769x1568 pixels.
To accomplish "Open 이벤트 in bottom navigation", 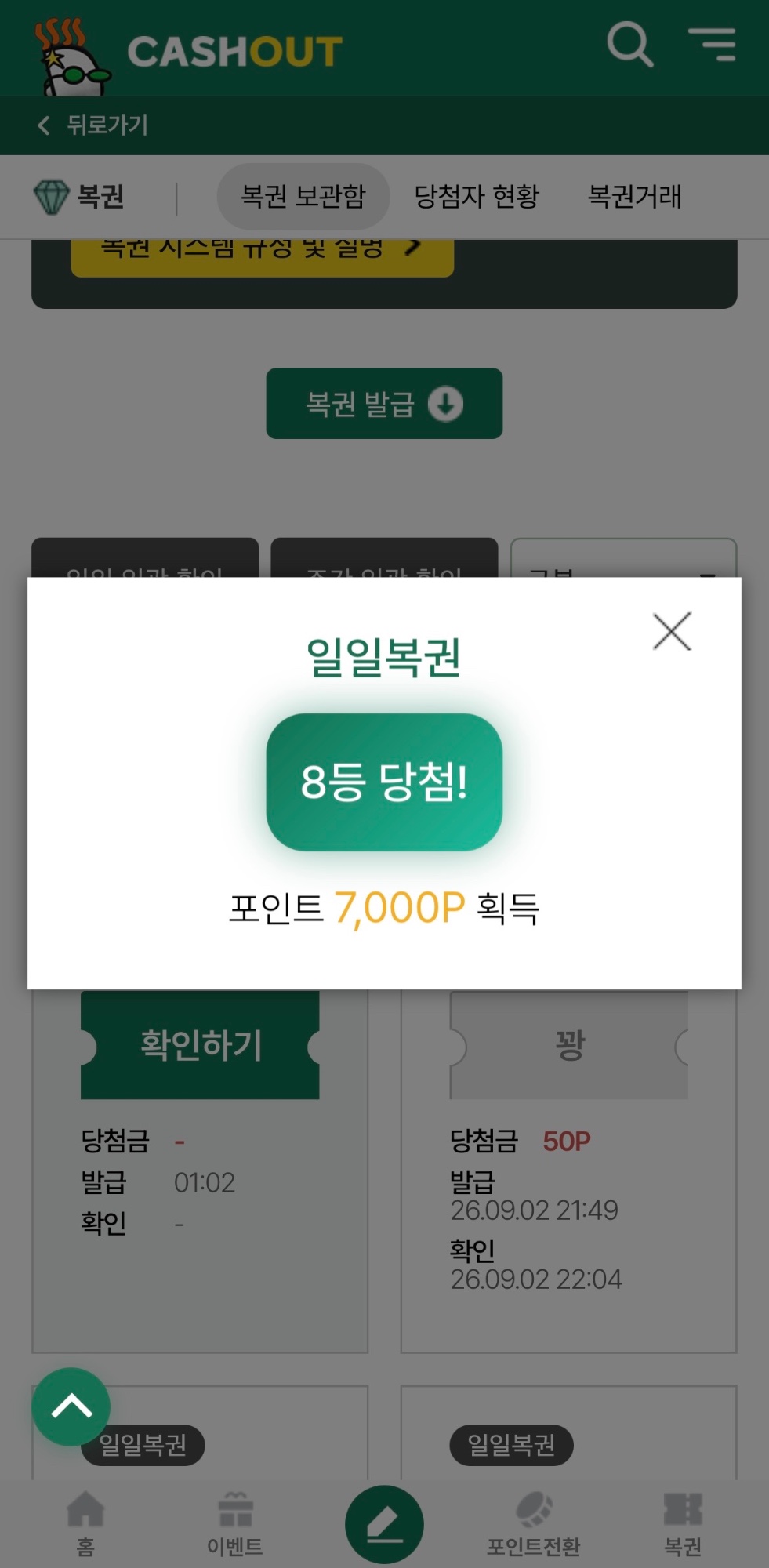I will pos(235,1523).
